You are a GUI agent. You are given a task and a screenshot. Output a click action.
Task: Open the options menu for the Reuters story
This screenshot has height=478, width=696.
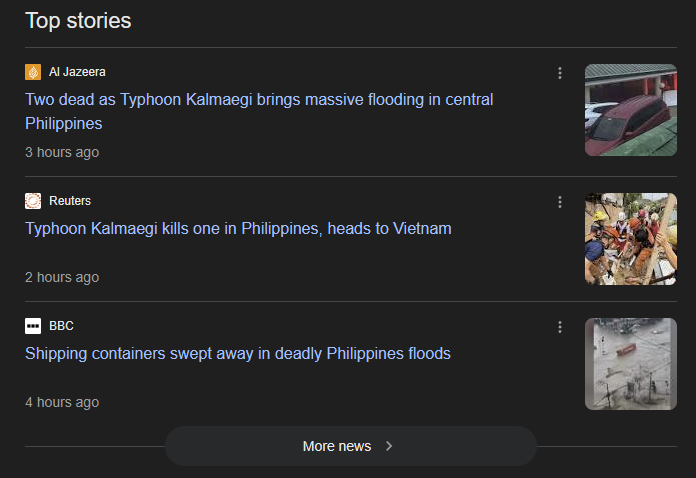click(x=560, y=202)
